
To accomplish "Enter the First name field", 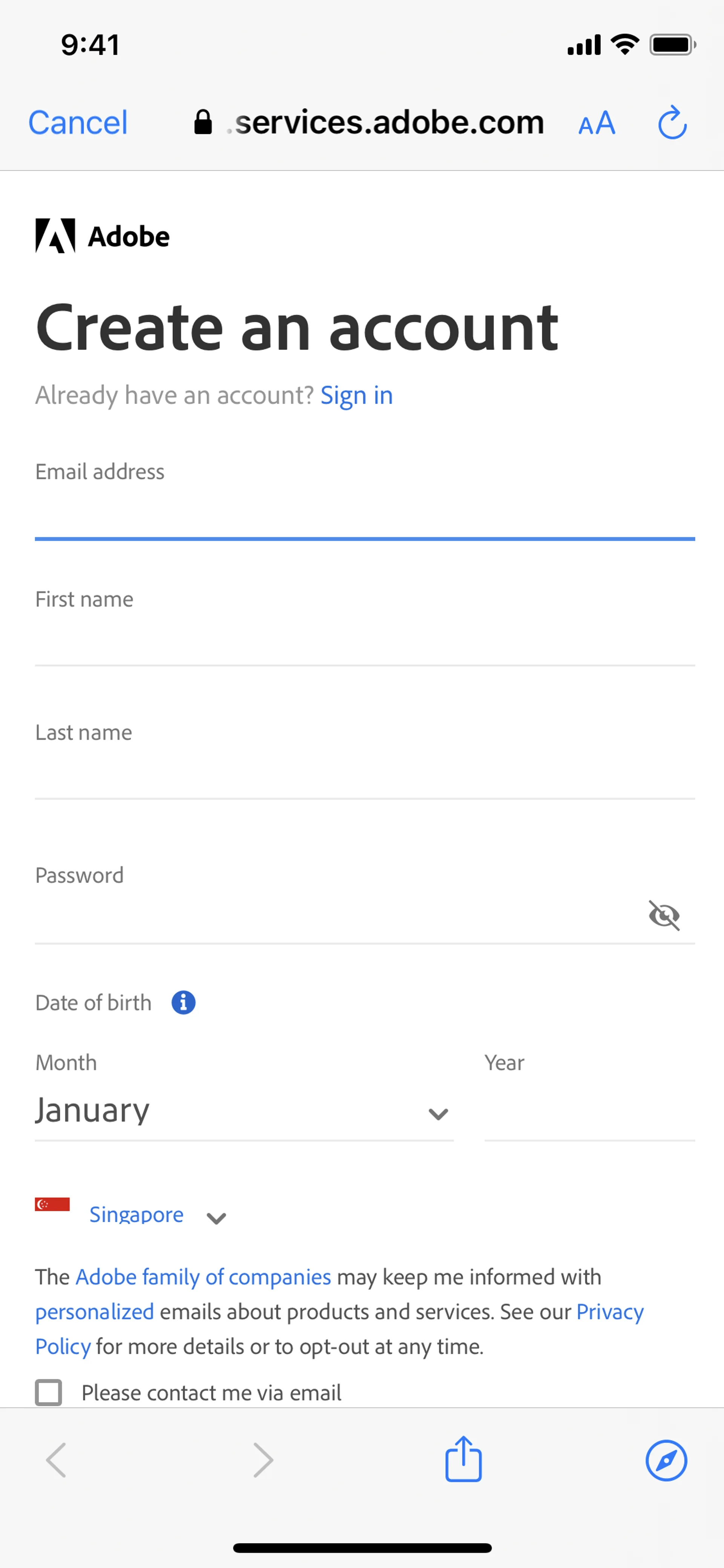I will click(x=364, y=642).
